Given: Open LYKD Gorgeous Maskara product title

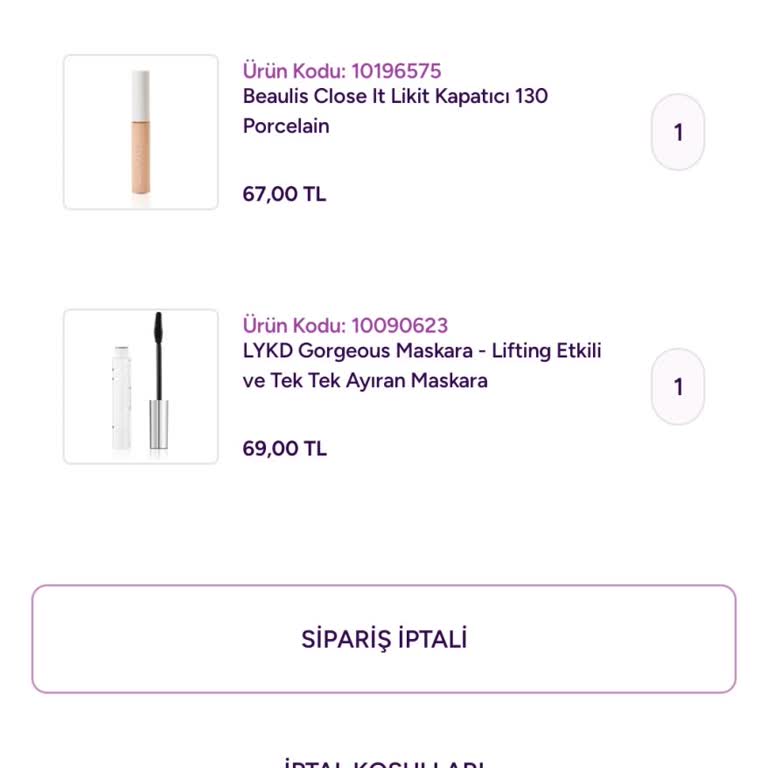Looking at the screenshot, I should click(422, 366).
